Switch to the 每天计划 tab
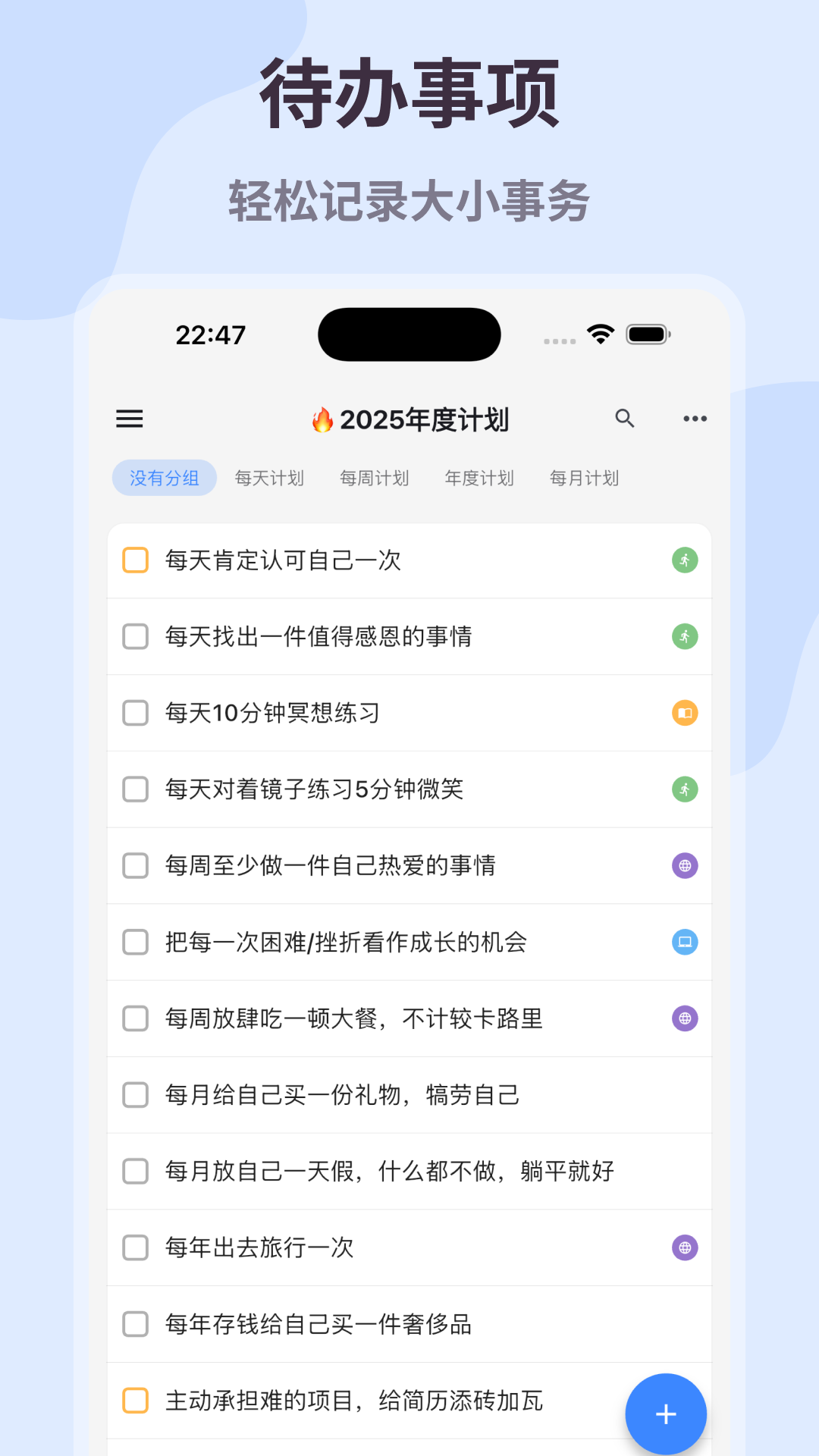Screen dimensions: 819x1456 tap(269, 478)
